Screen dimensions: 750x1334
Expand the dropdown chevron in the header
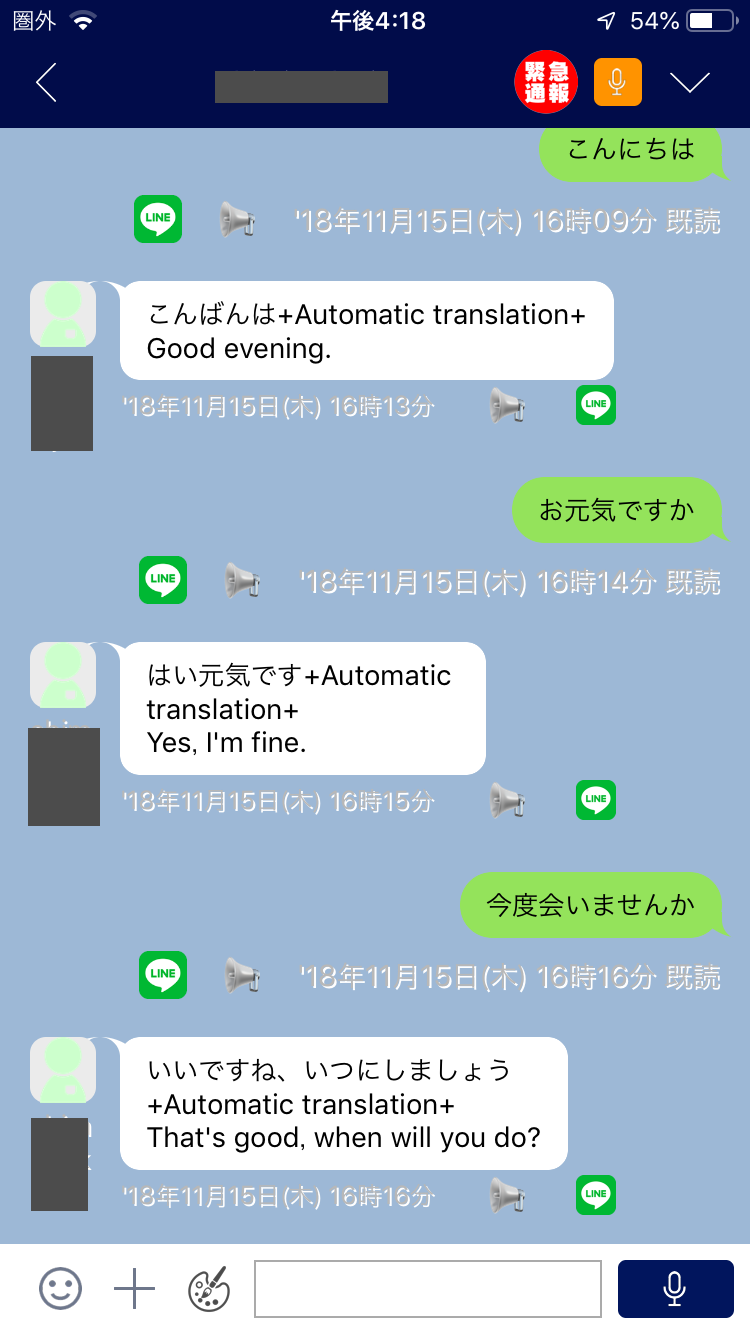(689, 83)
